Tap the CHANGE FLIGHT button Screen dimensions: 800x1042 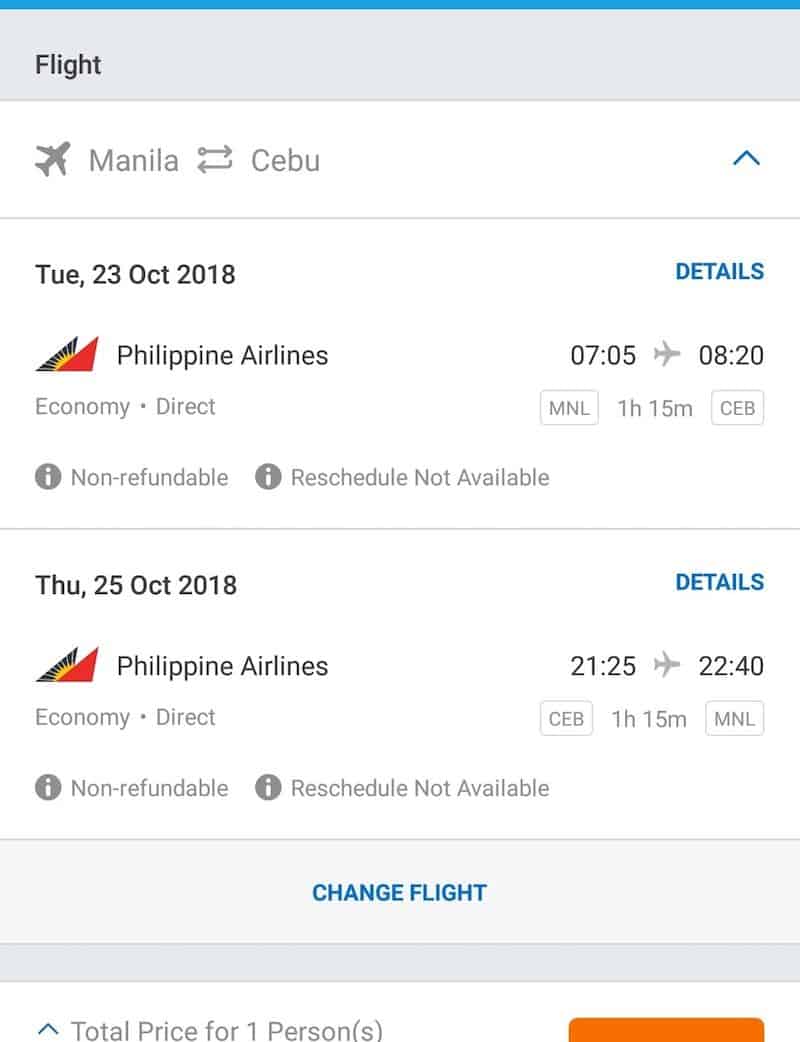pos(399,892)
